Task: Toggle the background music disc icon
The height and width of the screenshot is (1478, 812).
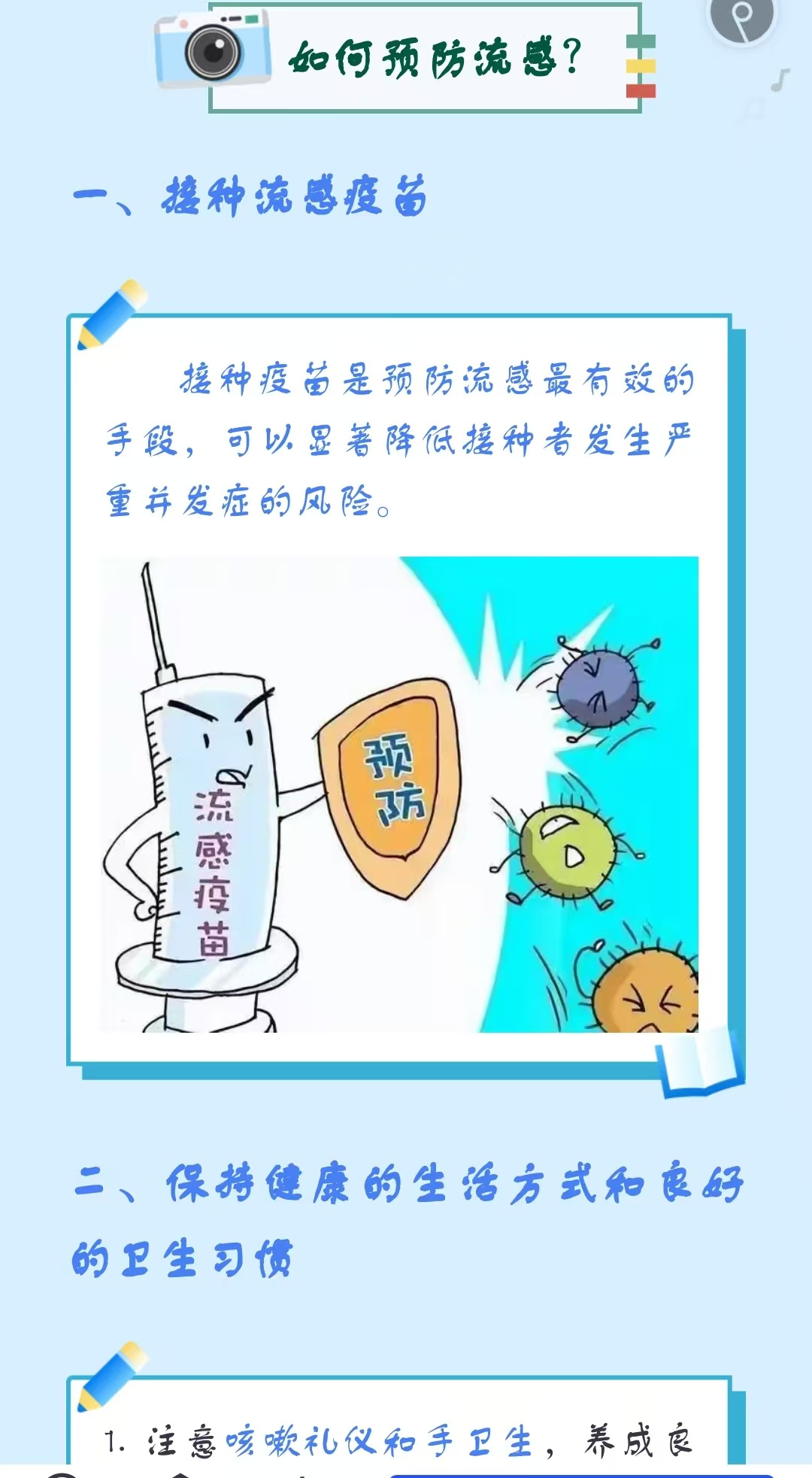Action: tap(742, 17)
